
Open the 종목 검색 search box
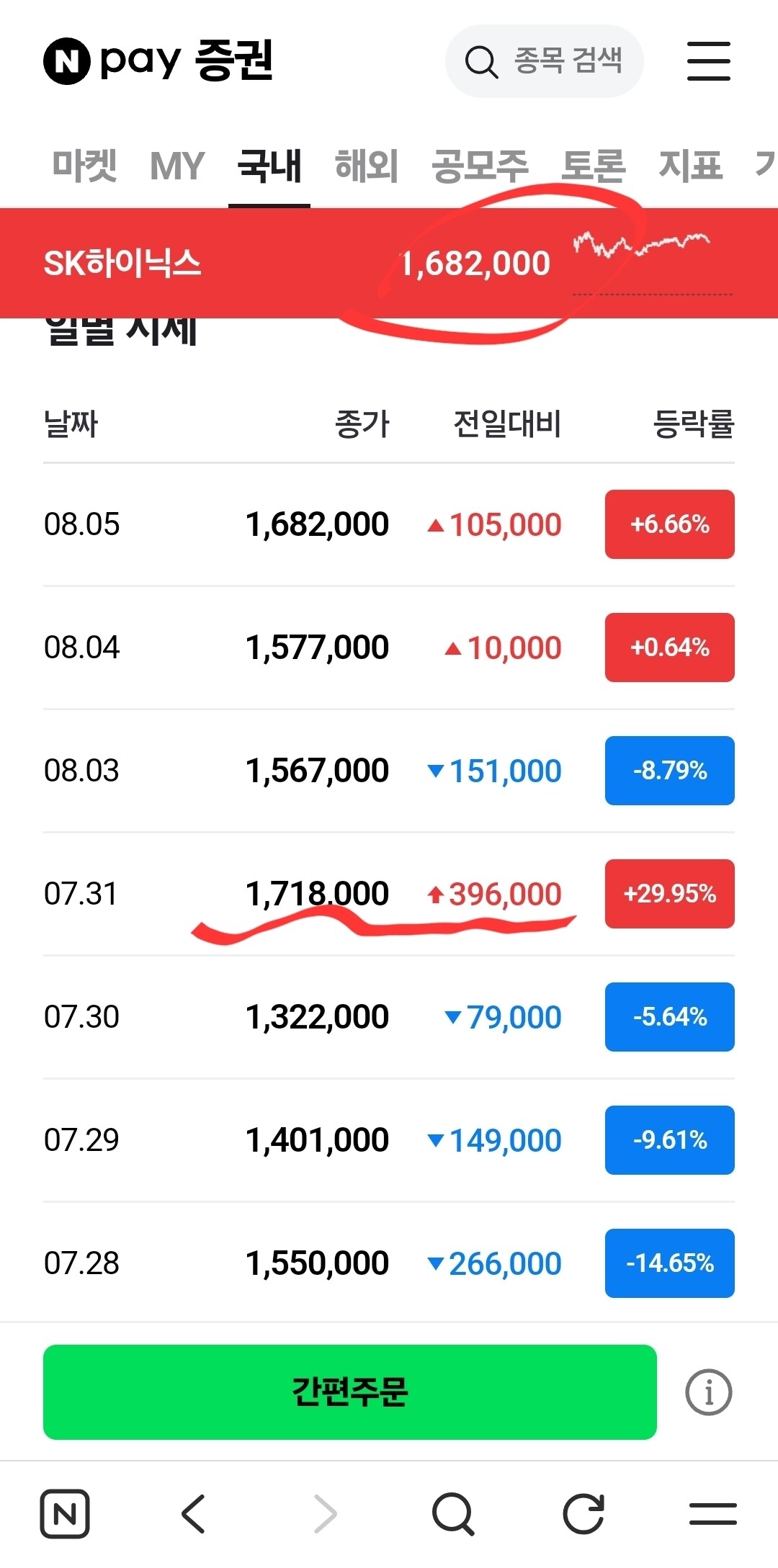click(544, 61)
